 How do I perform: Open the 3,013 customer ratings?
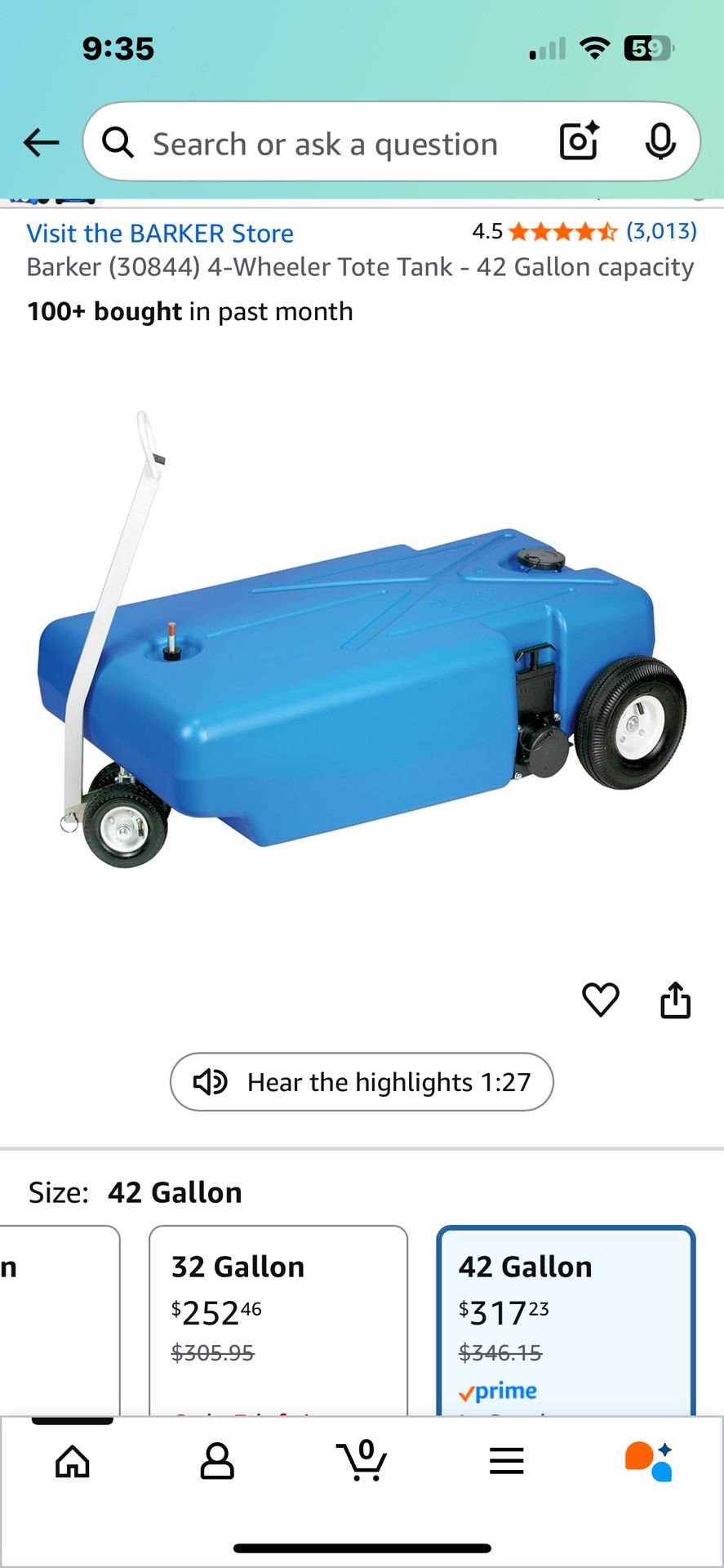point(660,231)
